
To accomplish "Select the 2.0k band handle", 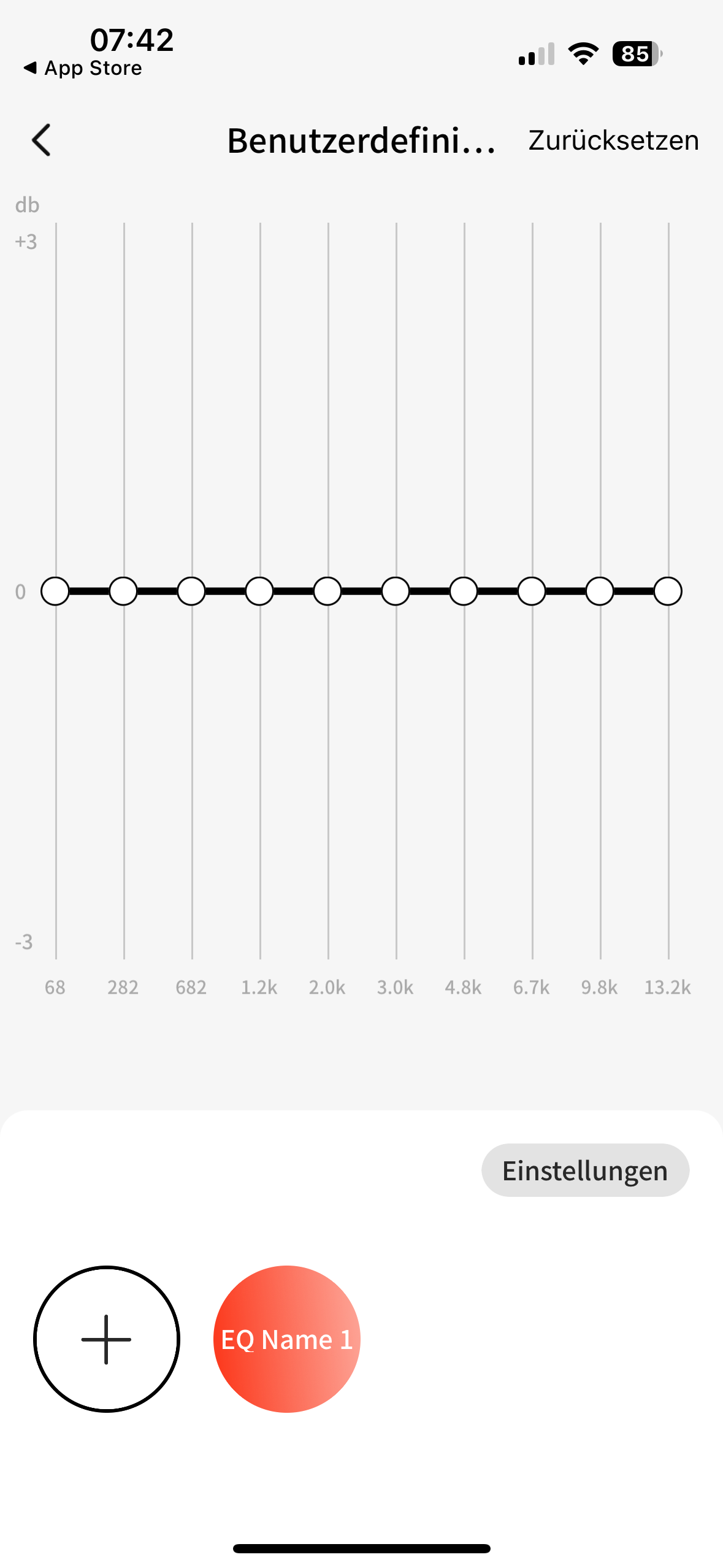I will 327,591.
